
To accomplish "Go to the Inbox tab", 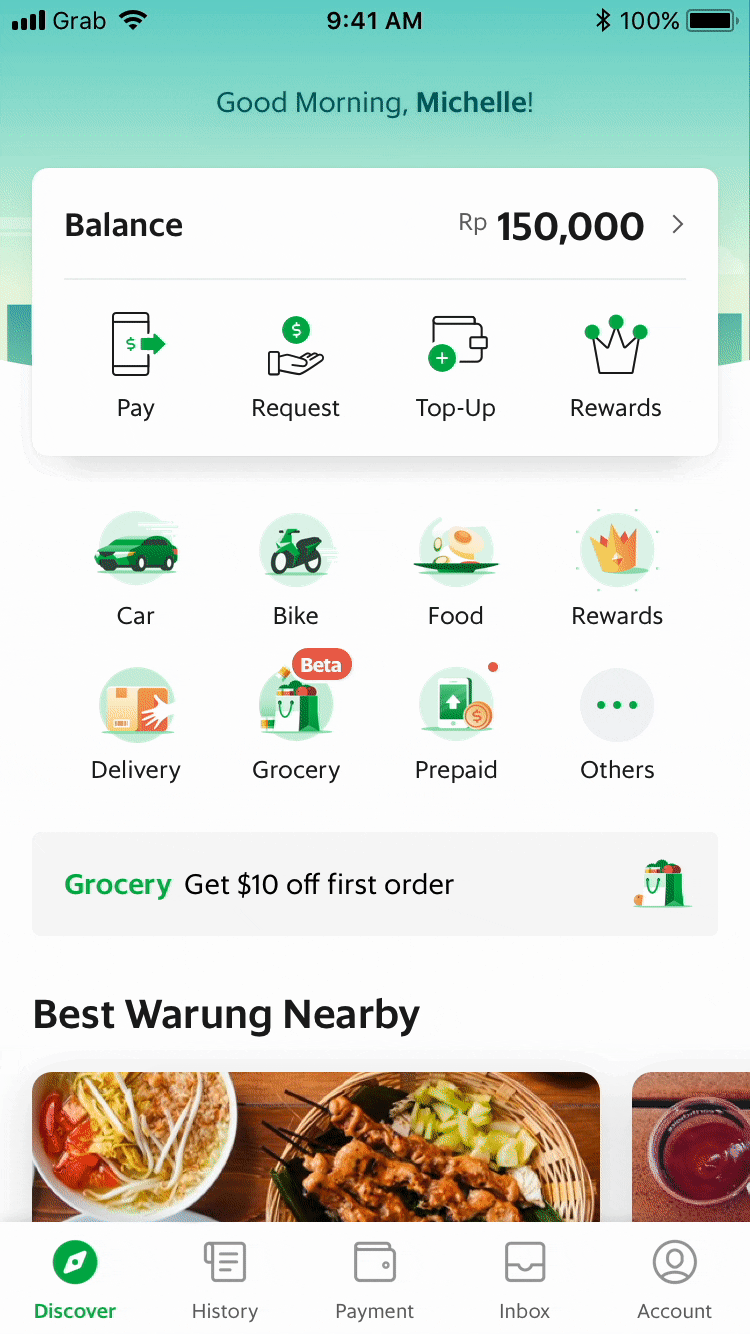I will (525, 1281).
